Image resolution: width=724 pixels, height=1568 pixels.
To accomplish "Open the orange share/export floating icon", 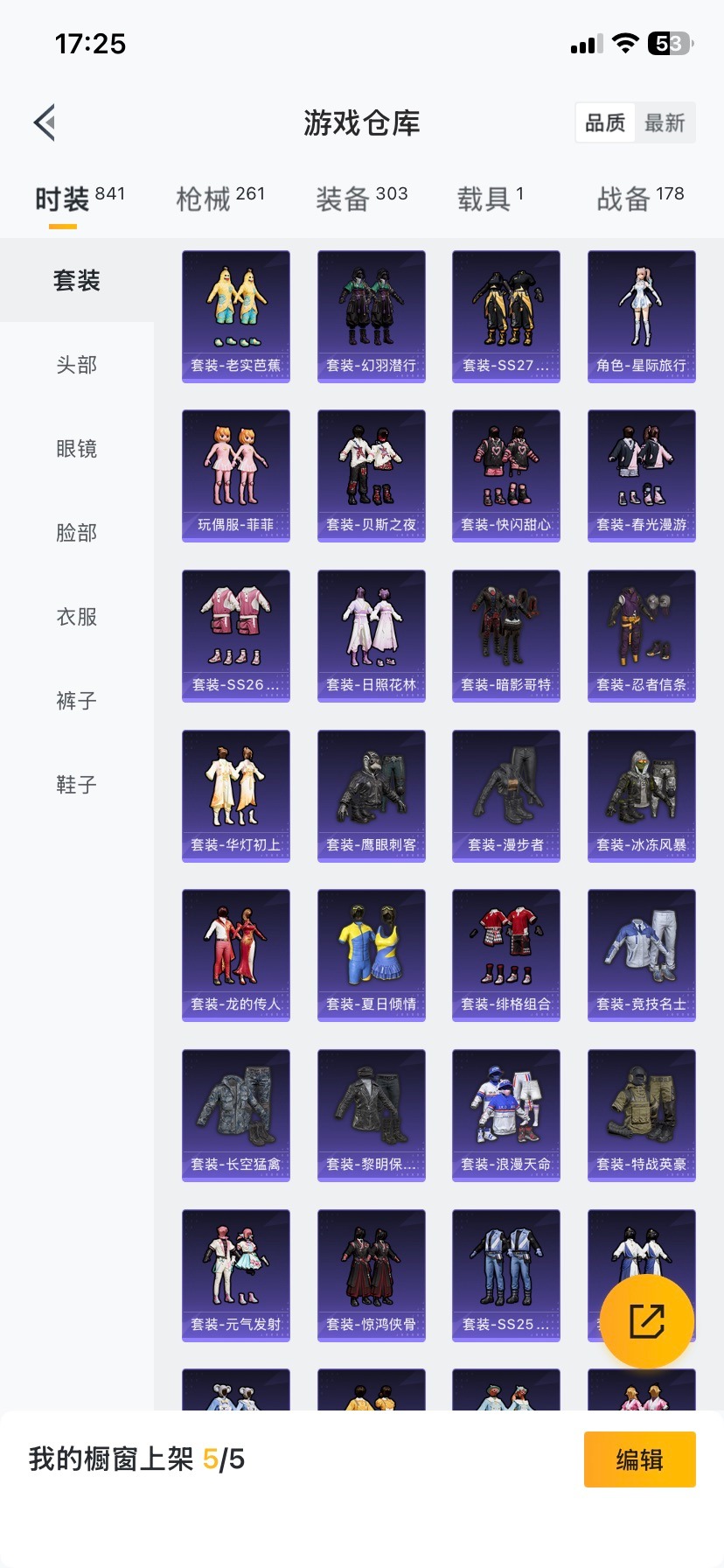I will (644, 1320).
